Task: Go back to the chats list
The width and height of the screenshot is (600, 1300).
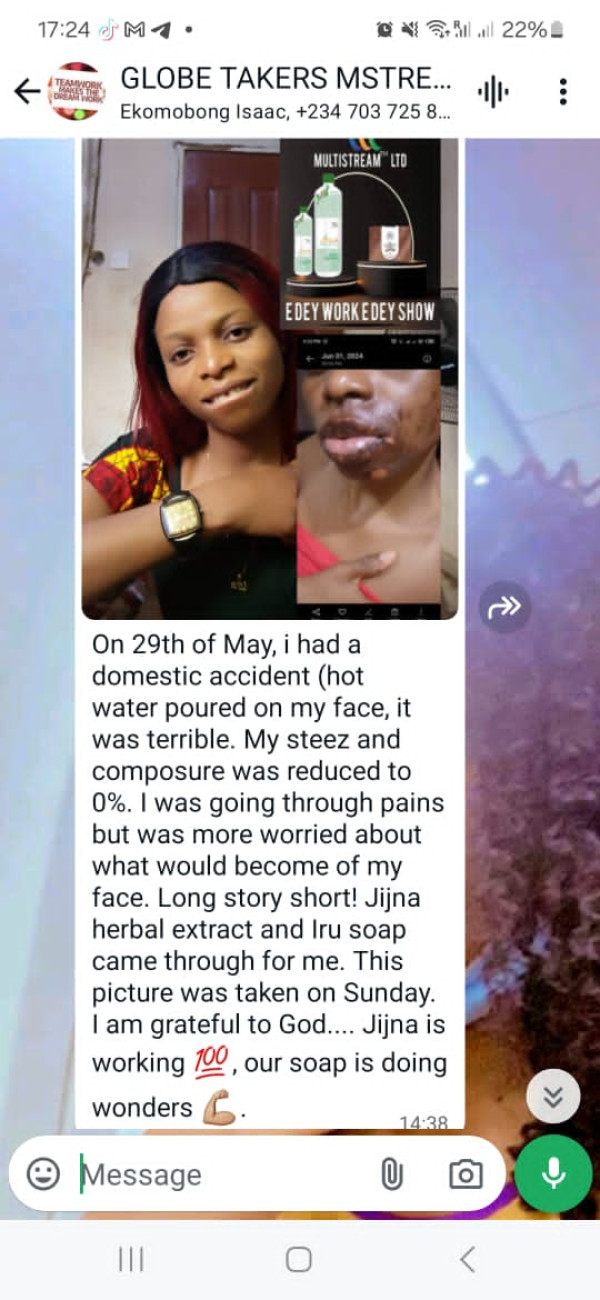Action: [x=26, y=92]
